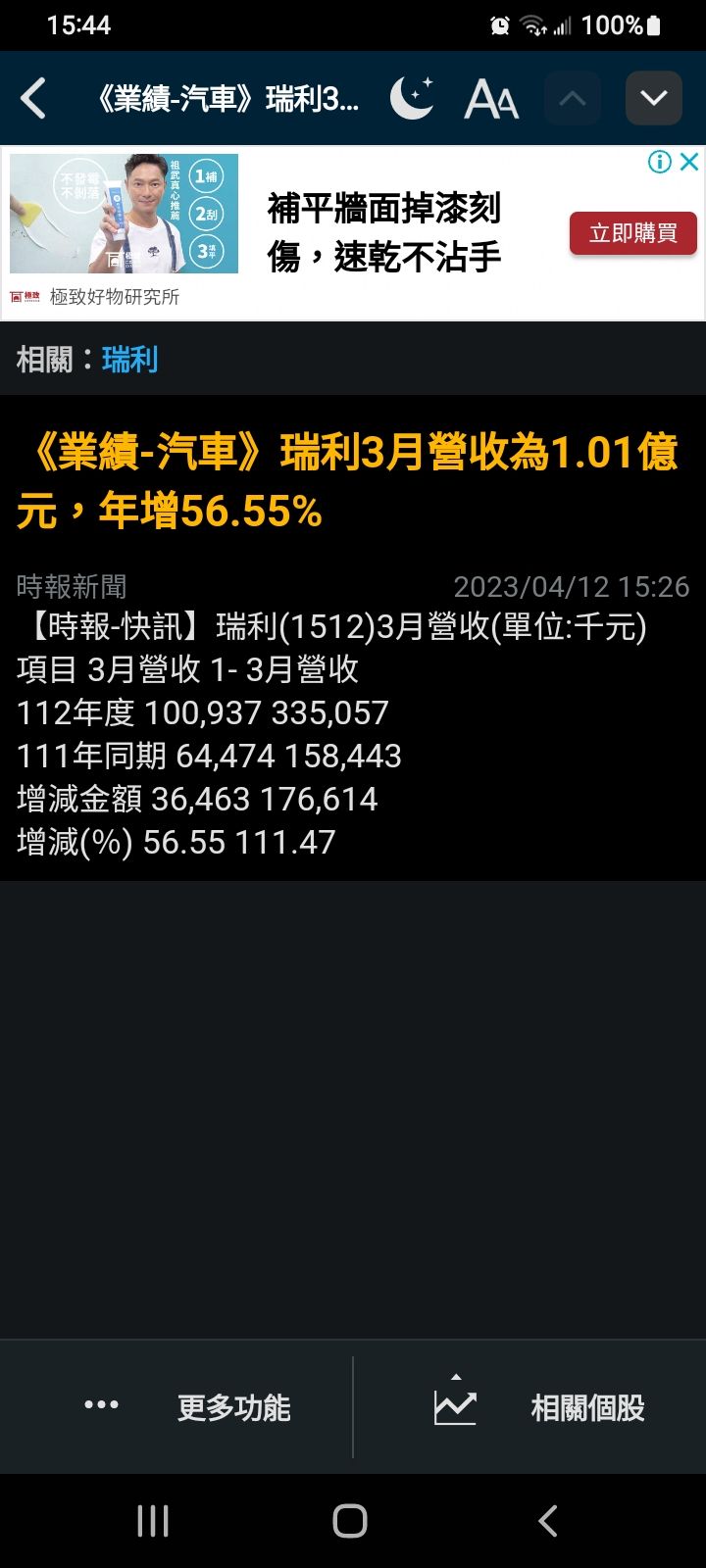The image size is (706, 1568).
Task: Open the font size adjuster
Action: tap(490, 99)
